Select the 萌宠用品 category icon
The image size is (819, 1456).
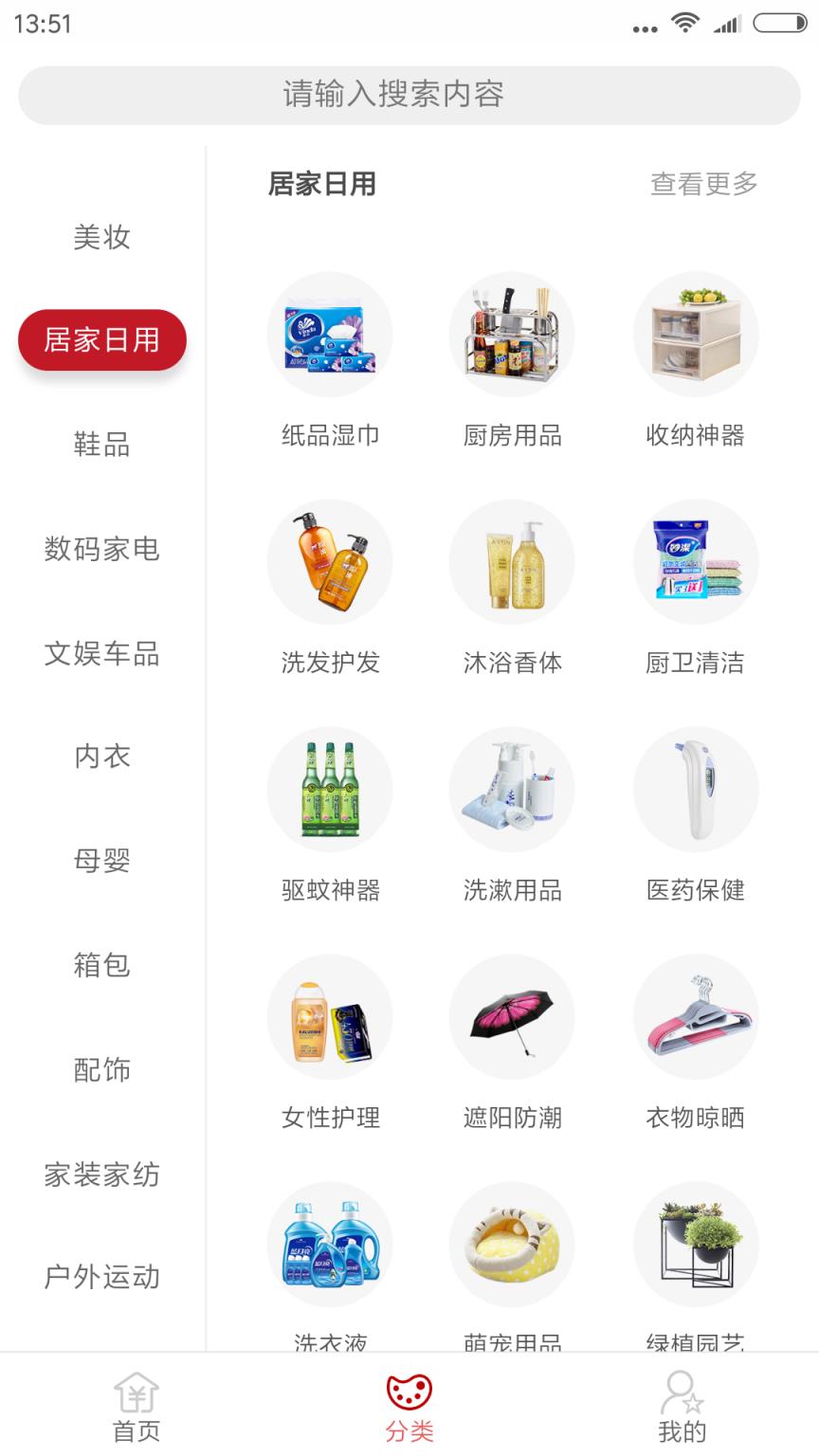pos(512,1245)
